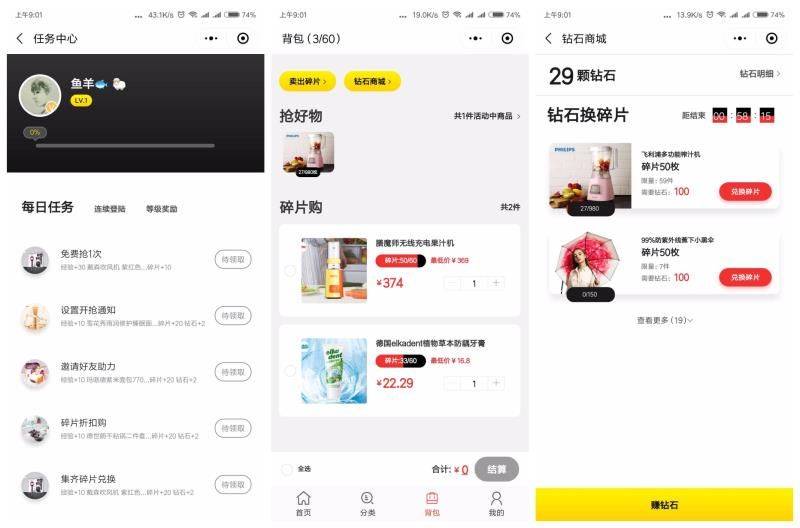Screen dimensions: 800x528
Task: Switch to the 我的 tab
Action: click(x=496, y=503)
